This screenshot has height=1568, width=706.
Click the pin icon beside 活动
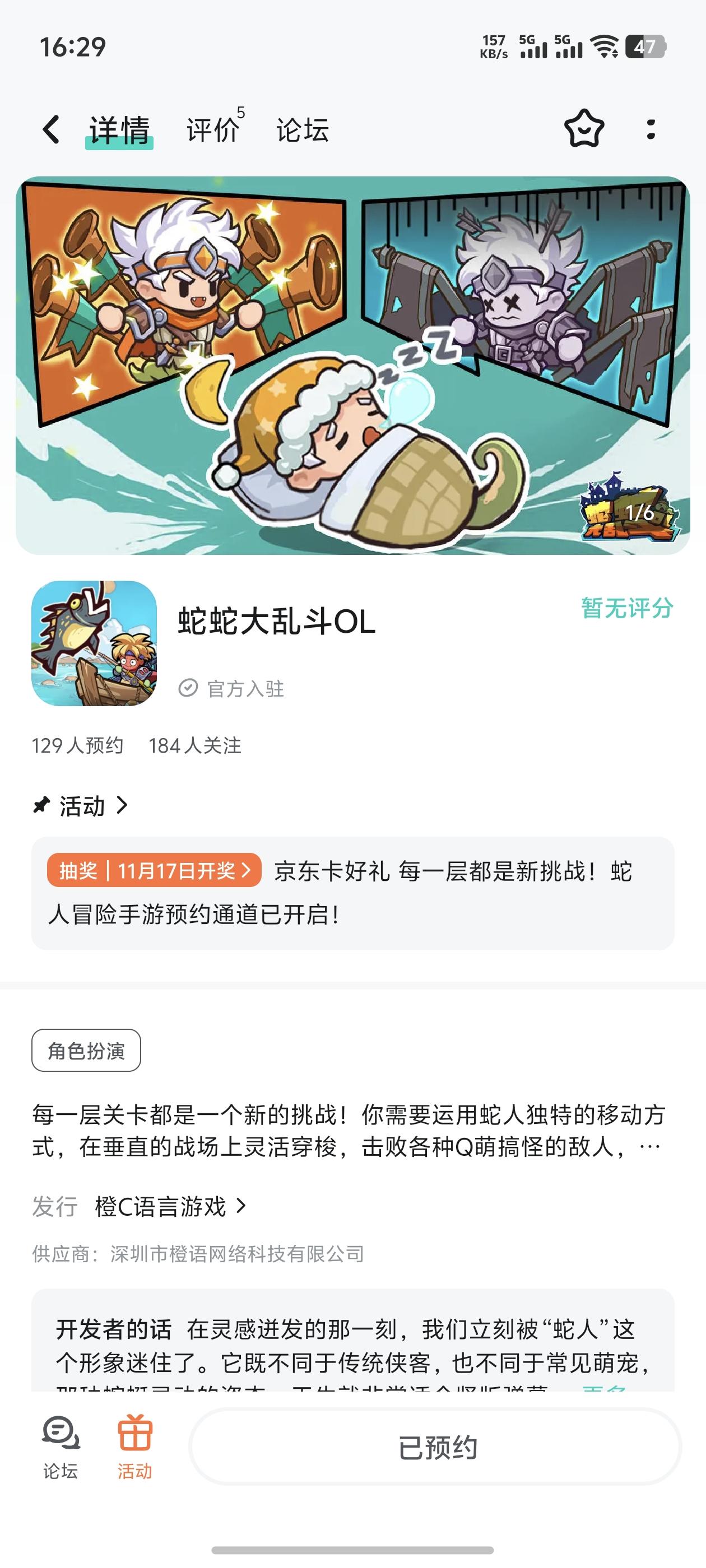point(40,805)
